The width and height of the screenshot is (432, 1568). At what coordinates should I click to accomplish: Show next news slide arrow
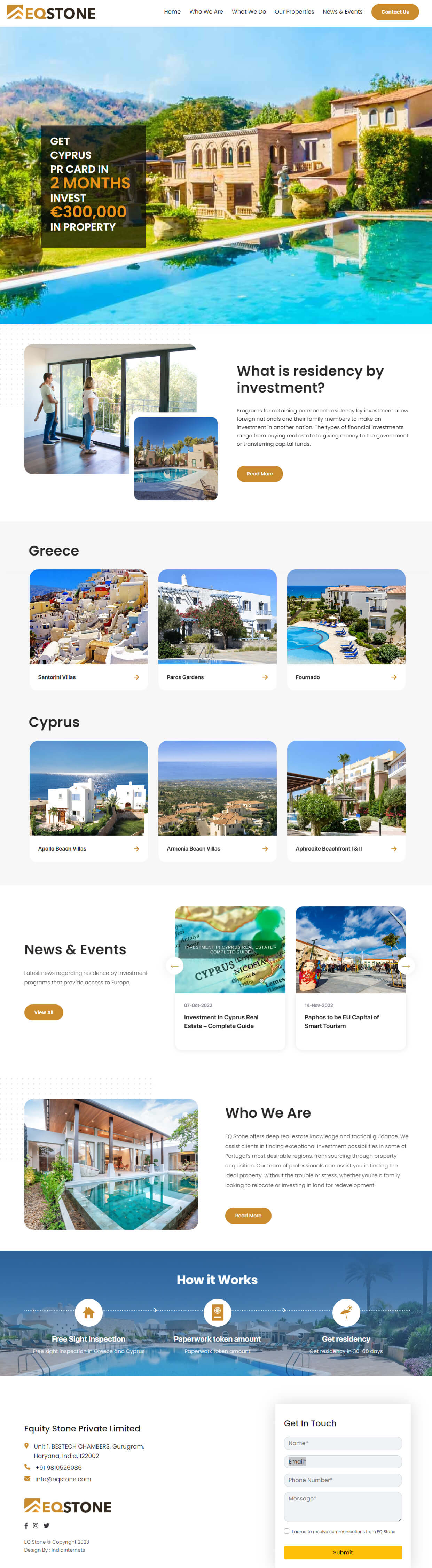click(405, 966)
